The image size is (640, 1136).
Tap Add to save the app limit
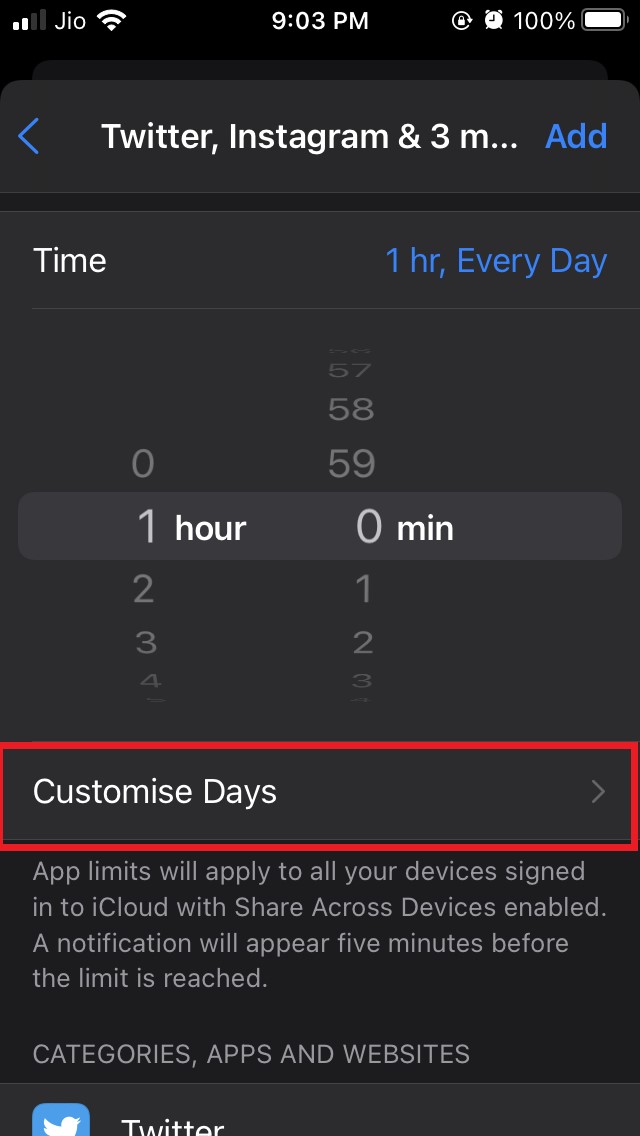(575, 136)
